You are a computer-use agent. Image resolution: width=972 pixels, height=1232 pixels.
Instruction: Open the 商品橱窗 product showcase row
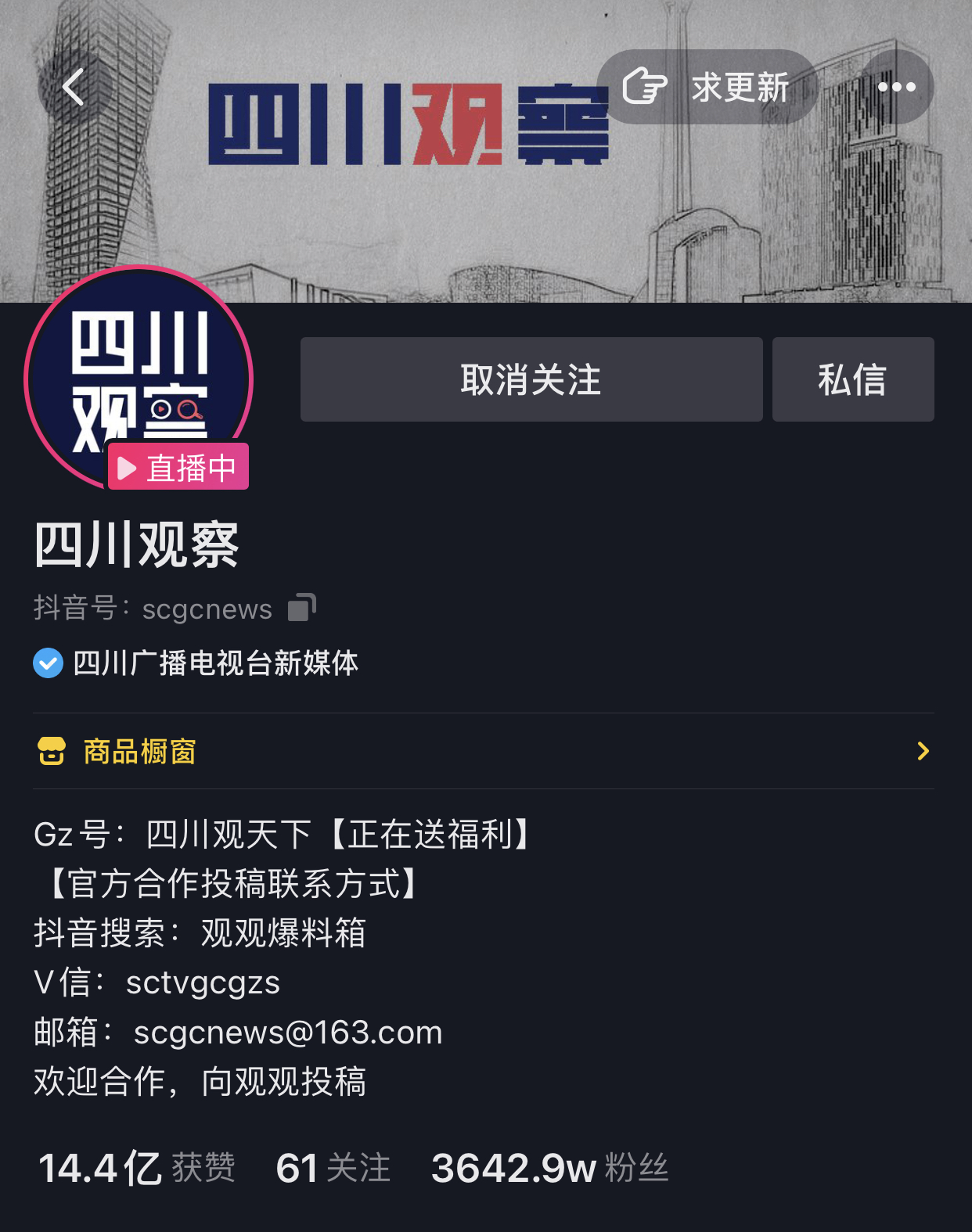coord(483,752)
